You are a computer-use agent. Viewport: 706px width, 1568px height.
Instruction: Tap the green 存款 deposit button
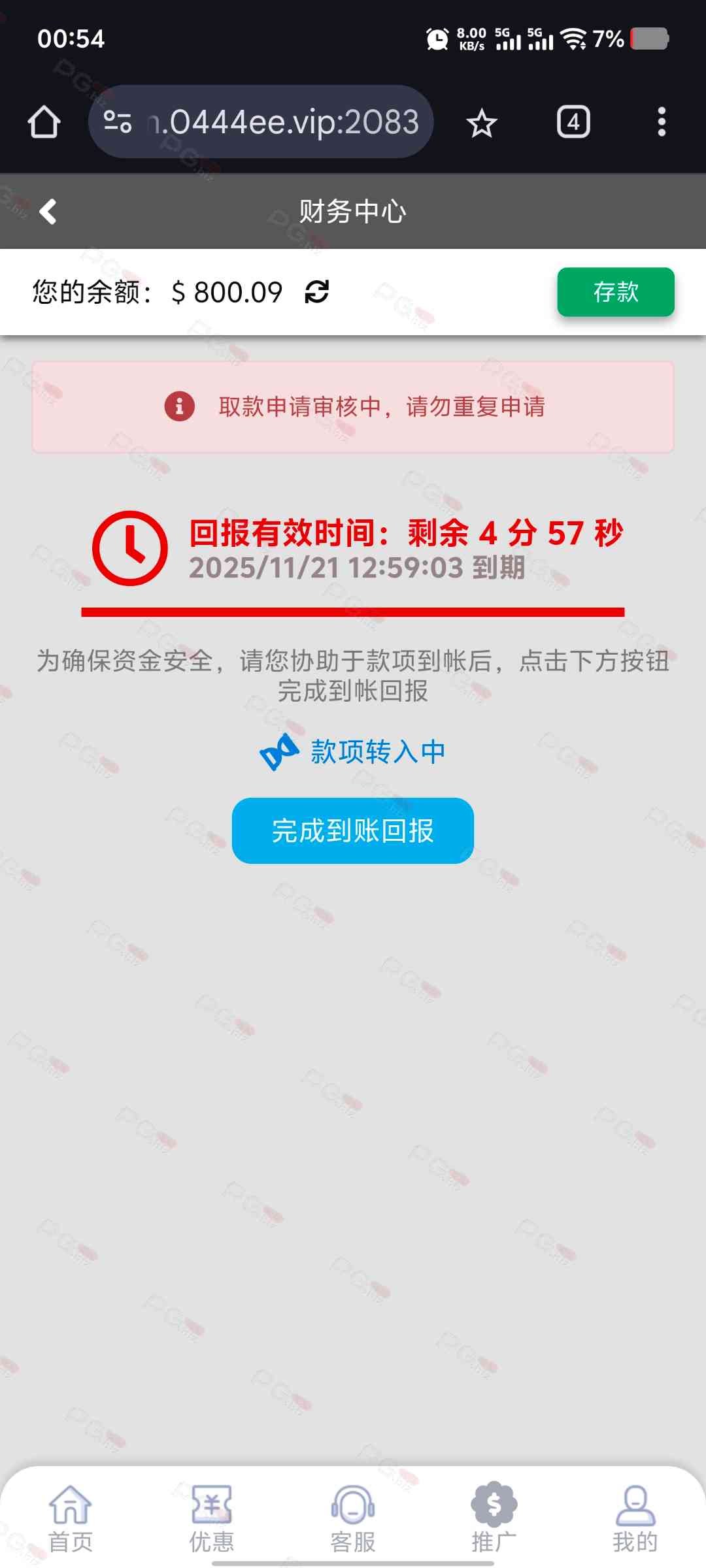click(x=615, y=292)
